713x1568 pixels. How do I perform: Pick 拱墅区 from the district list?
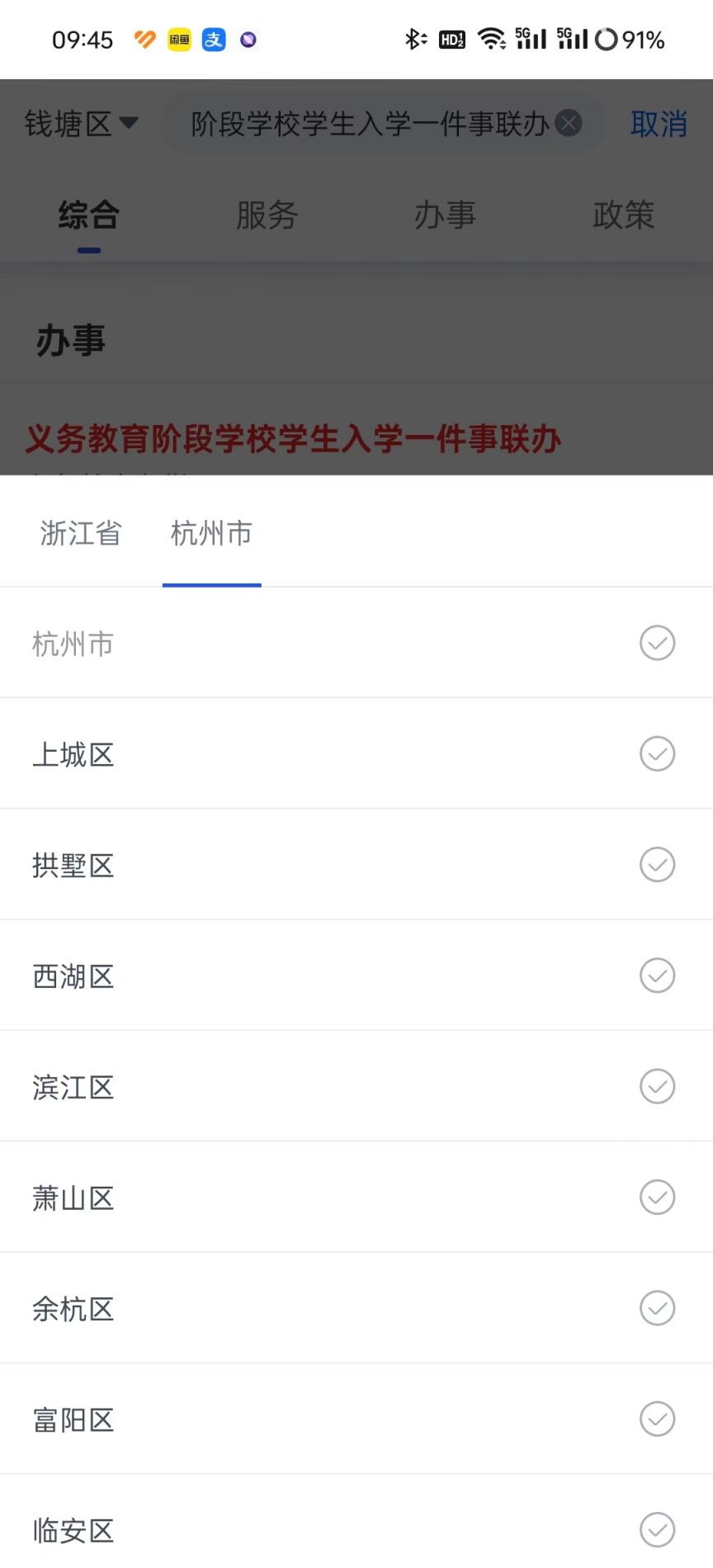click(356, 865)
